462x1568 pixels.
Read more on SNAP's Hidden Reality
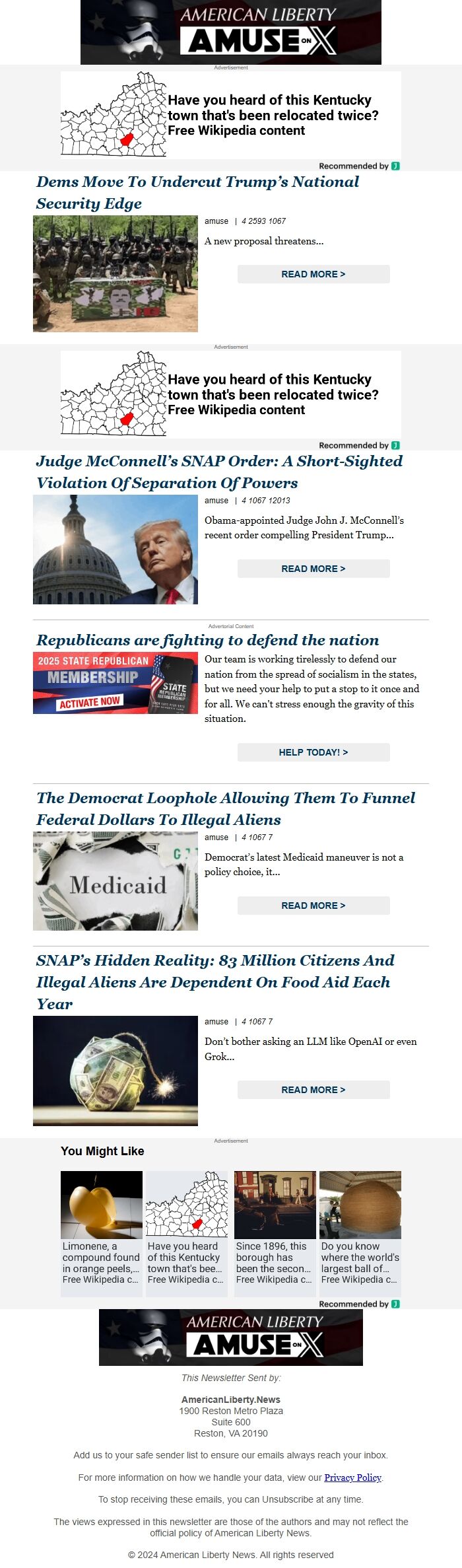pos(313,1090)
